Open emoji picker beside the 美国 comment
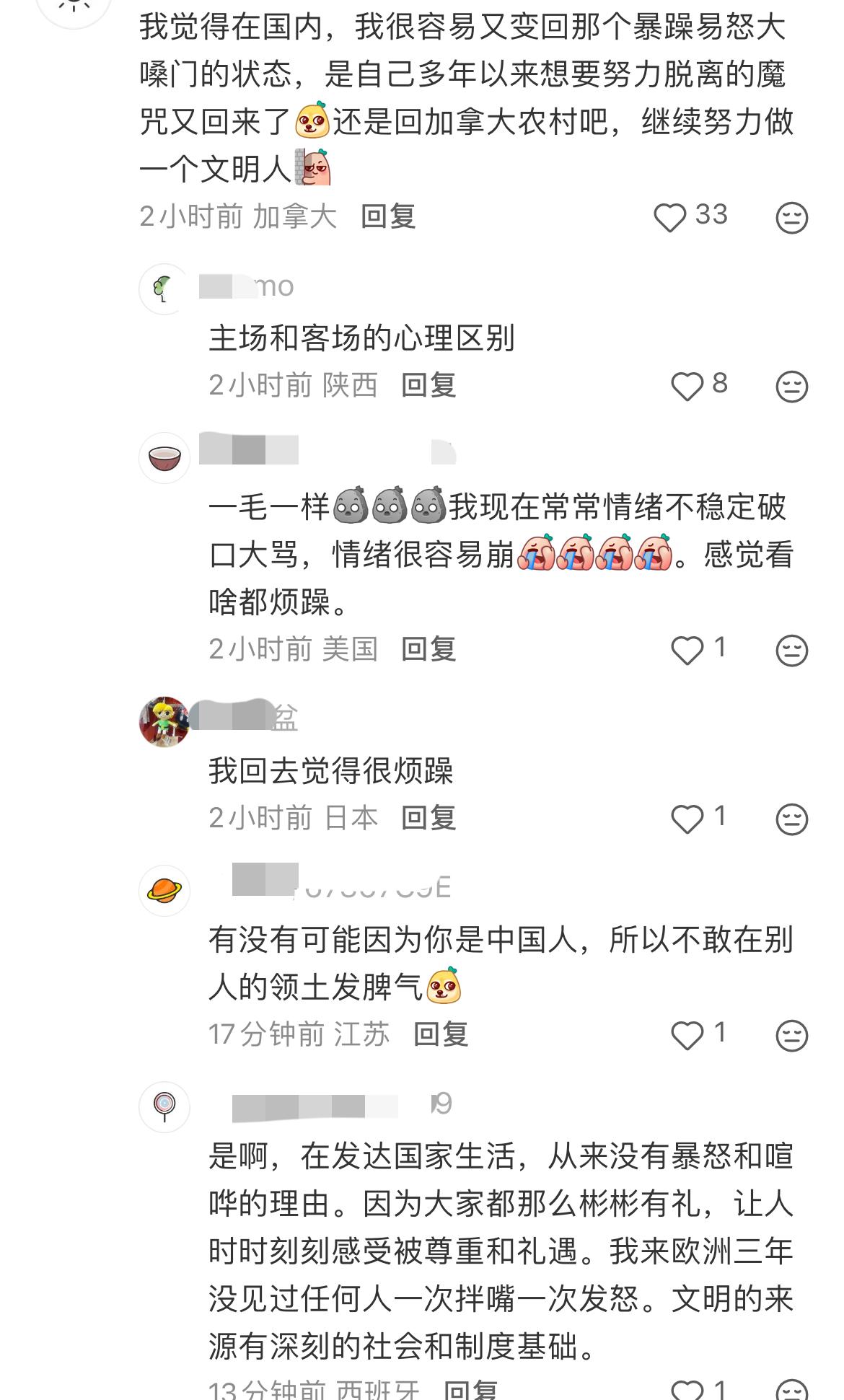844x1400 pixels. coord(791,650)
